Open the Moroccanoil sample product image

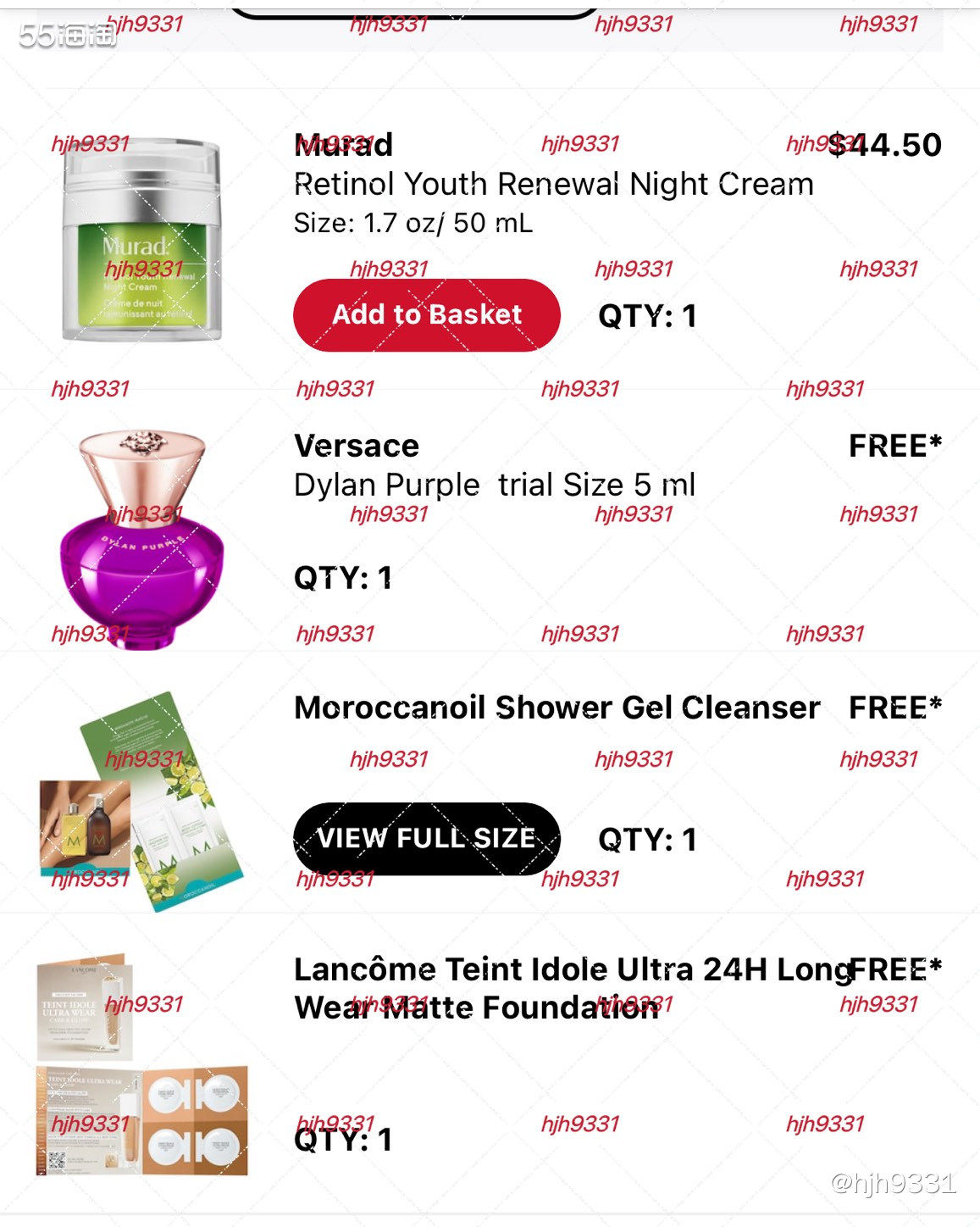[142, 801]
